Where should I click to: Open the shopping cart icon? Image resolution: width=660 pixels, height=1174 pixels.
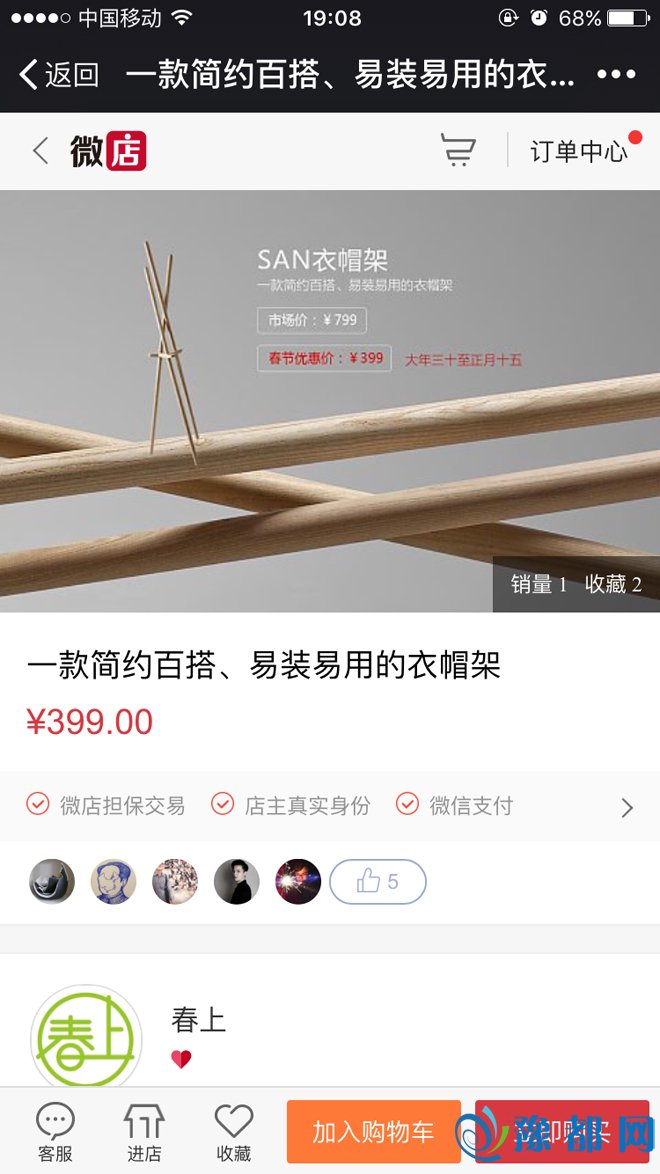pos(458,151)
